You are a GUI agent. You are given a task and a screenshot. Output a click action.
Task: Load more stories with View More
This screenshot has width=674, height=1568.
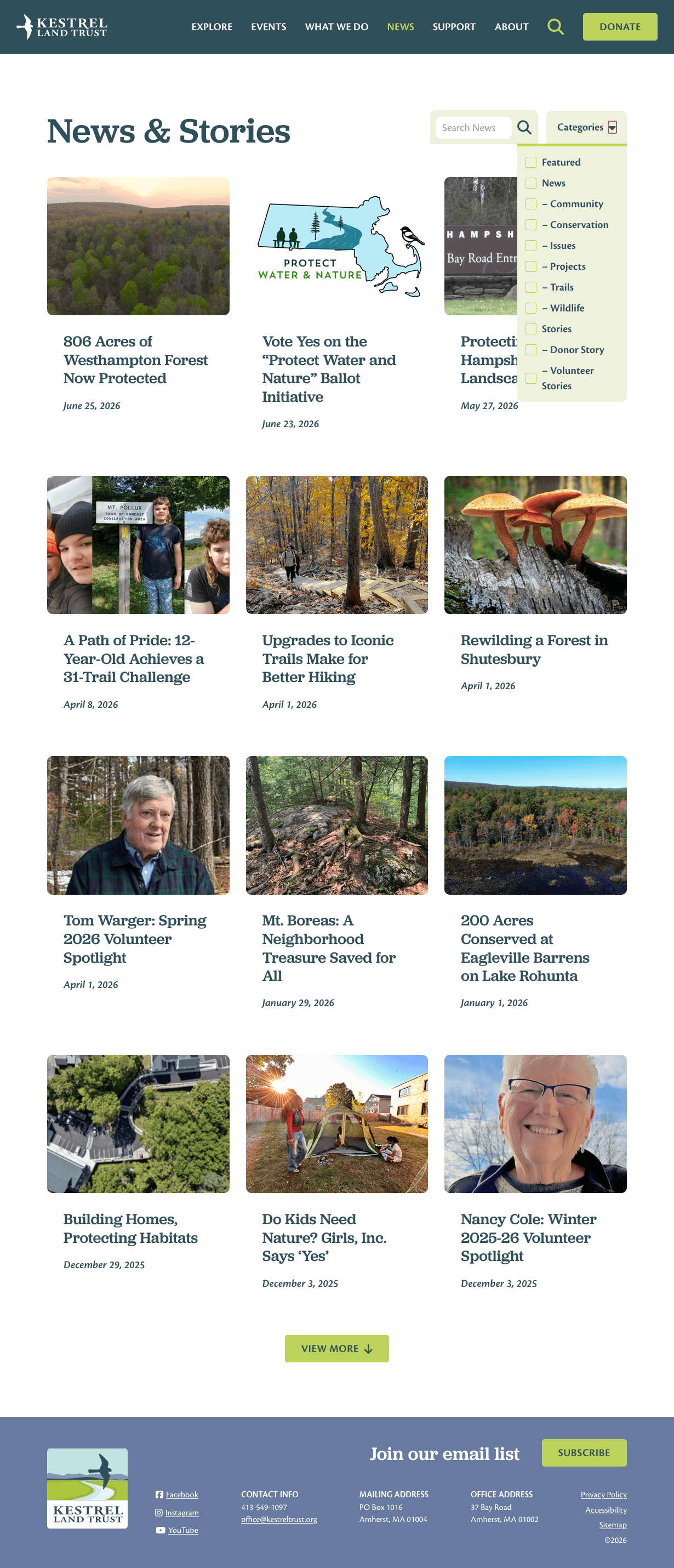tap(336, 1348)
